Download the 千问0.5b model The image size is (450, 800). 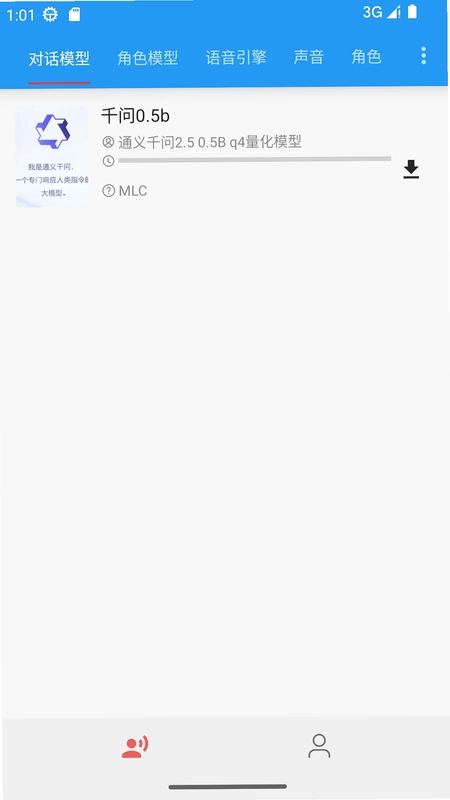pos(411,169)
